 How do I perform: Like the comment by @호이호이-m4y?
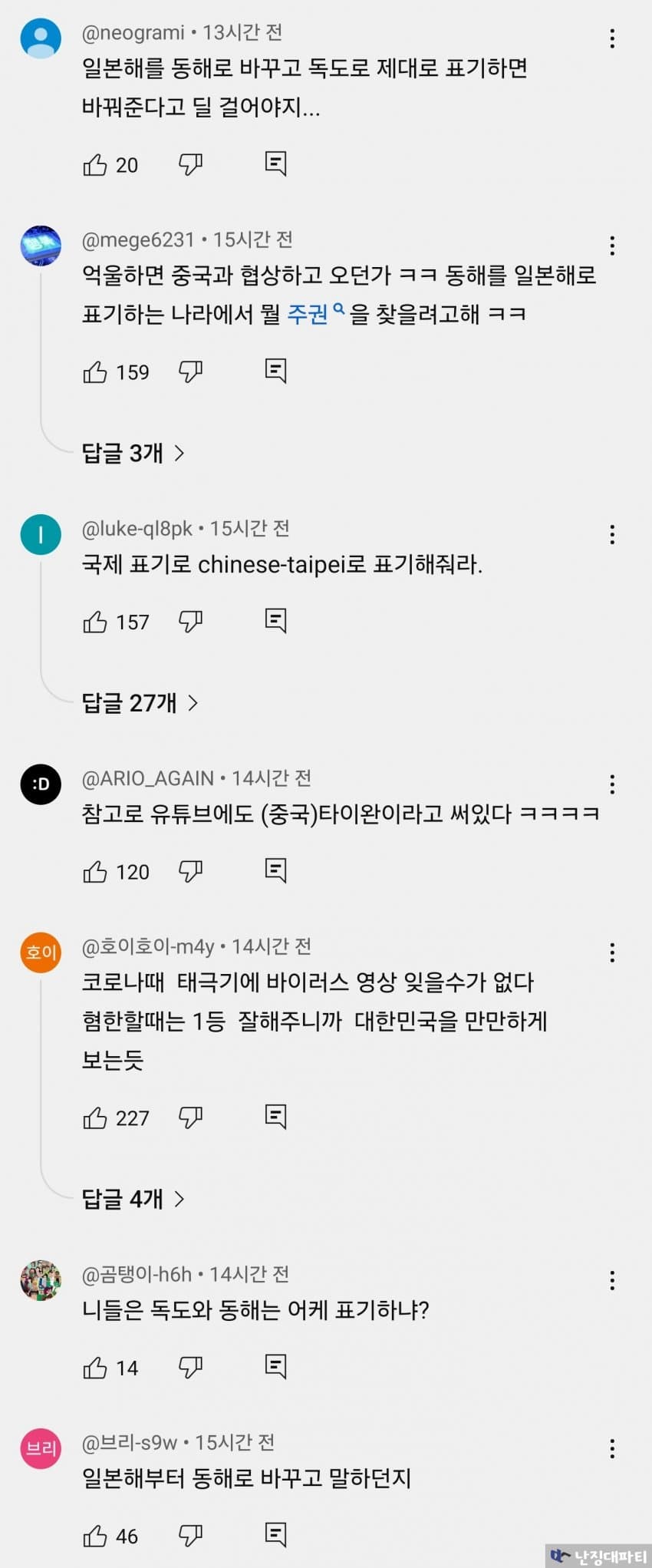click(x=95, y=1117)
